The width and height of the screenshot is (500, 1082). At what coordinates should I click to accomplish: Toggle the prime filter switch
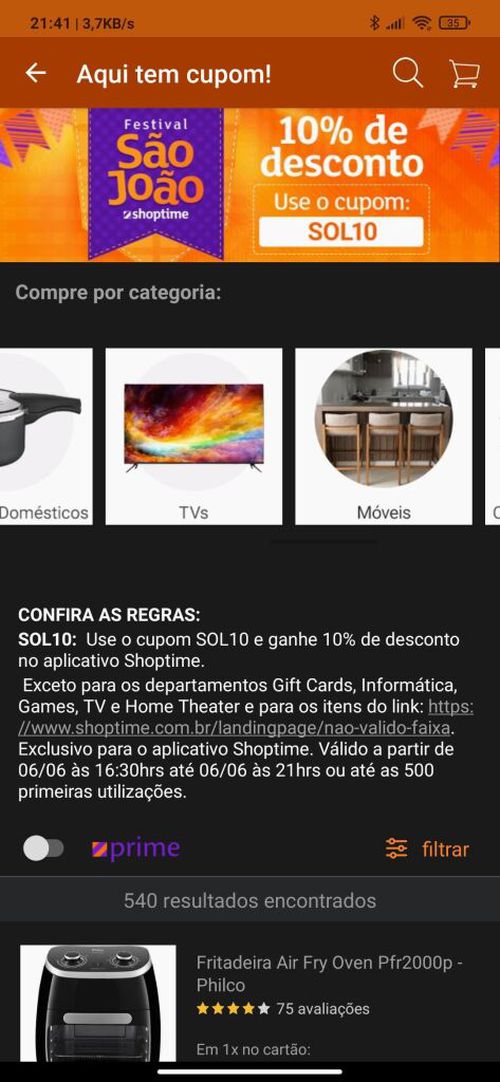click(43, 849)
